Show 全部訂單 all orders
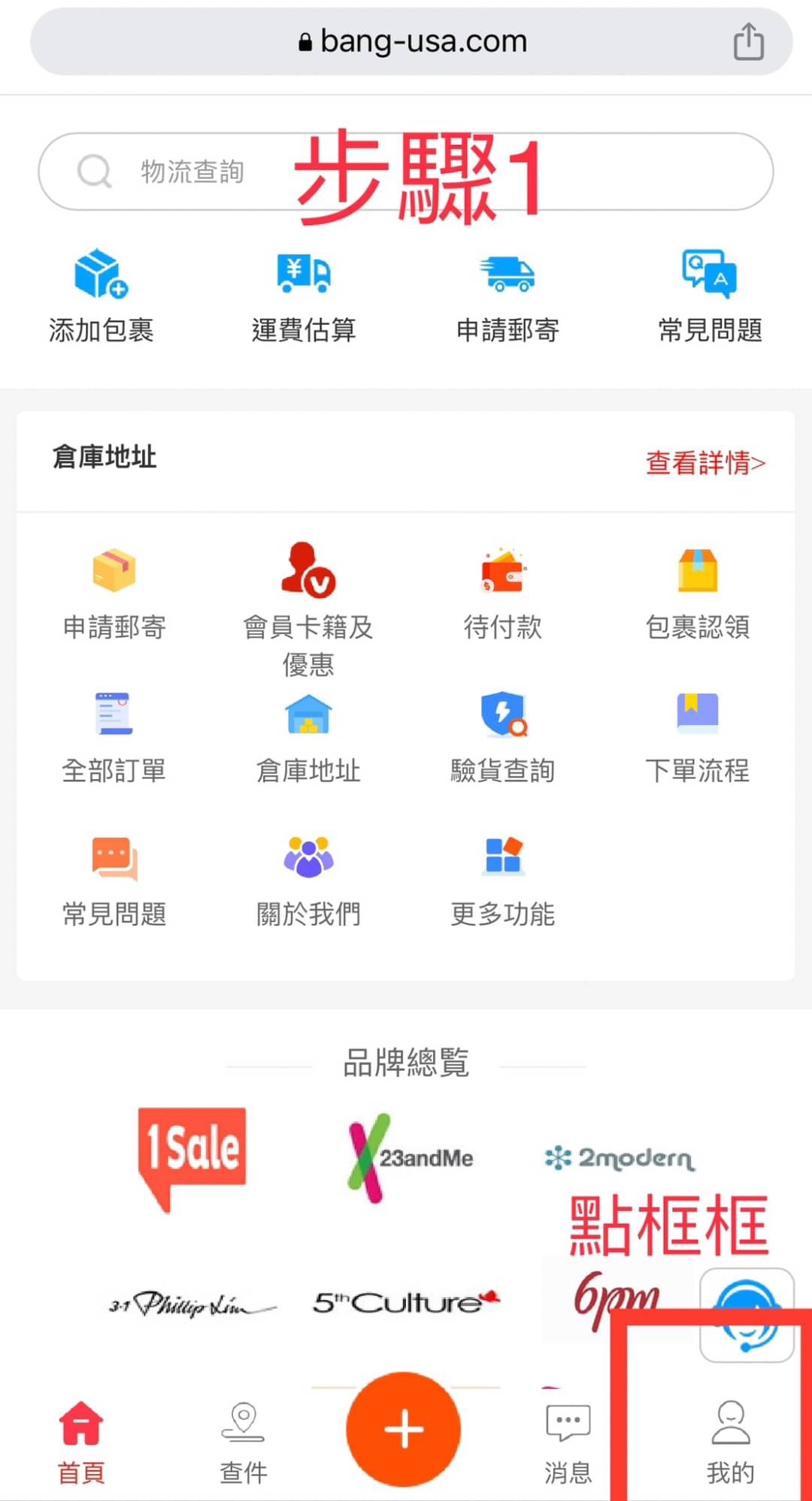The width and height of the screenshot is (812, 1501). [114, 737]
